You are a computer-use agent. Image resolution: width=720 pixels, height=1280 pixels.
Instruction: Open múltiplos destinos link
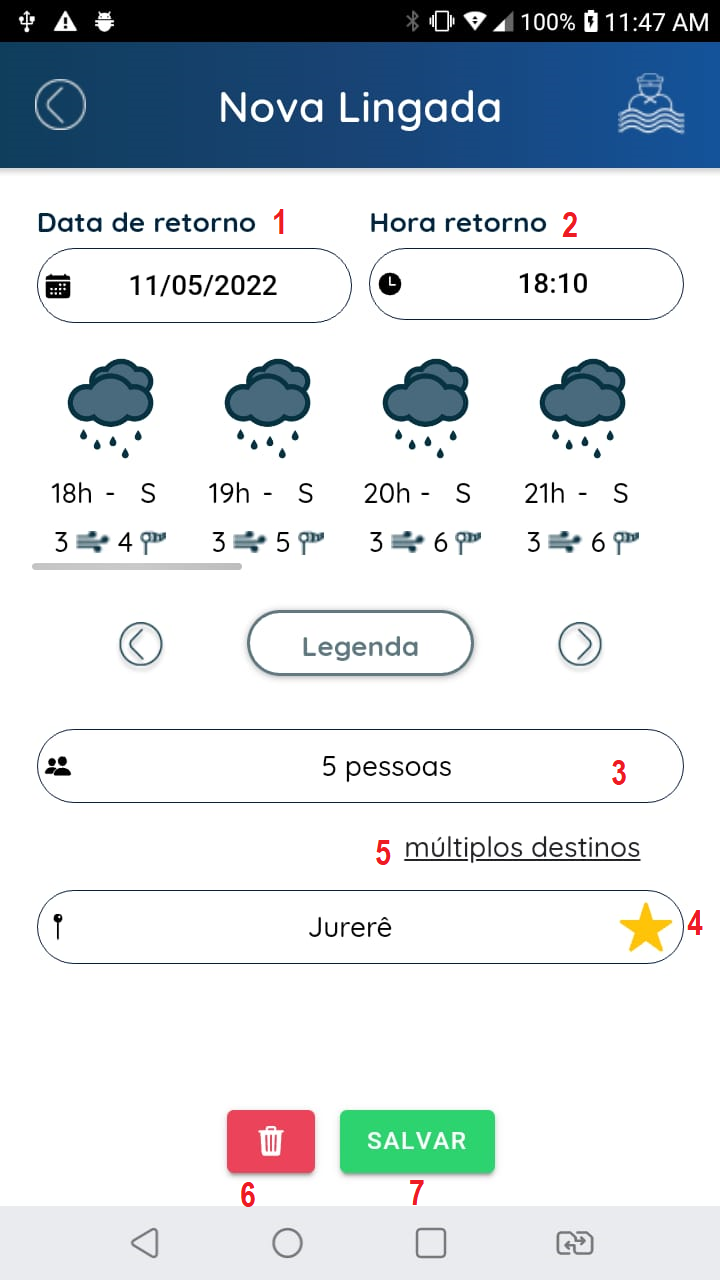click(521, 846)
